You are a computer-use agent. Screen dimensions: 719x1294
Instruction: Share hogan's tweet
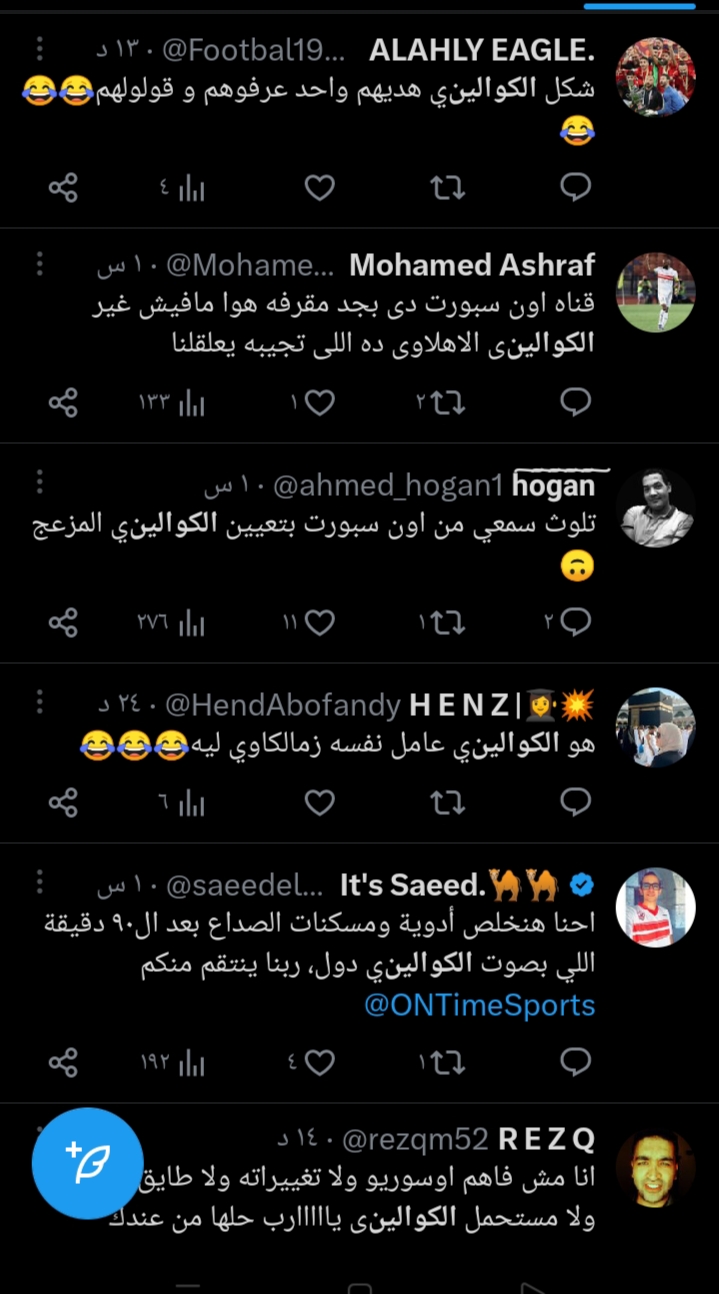(x=63, y=623)
